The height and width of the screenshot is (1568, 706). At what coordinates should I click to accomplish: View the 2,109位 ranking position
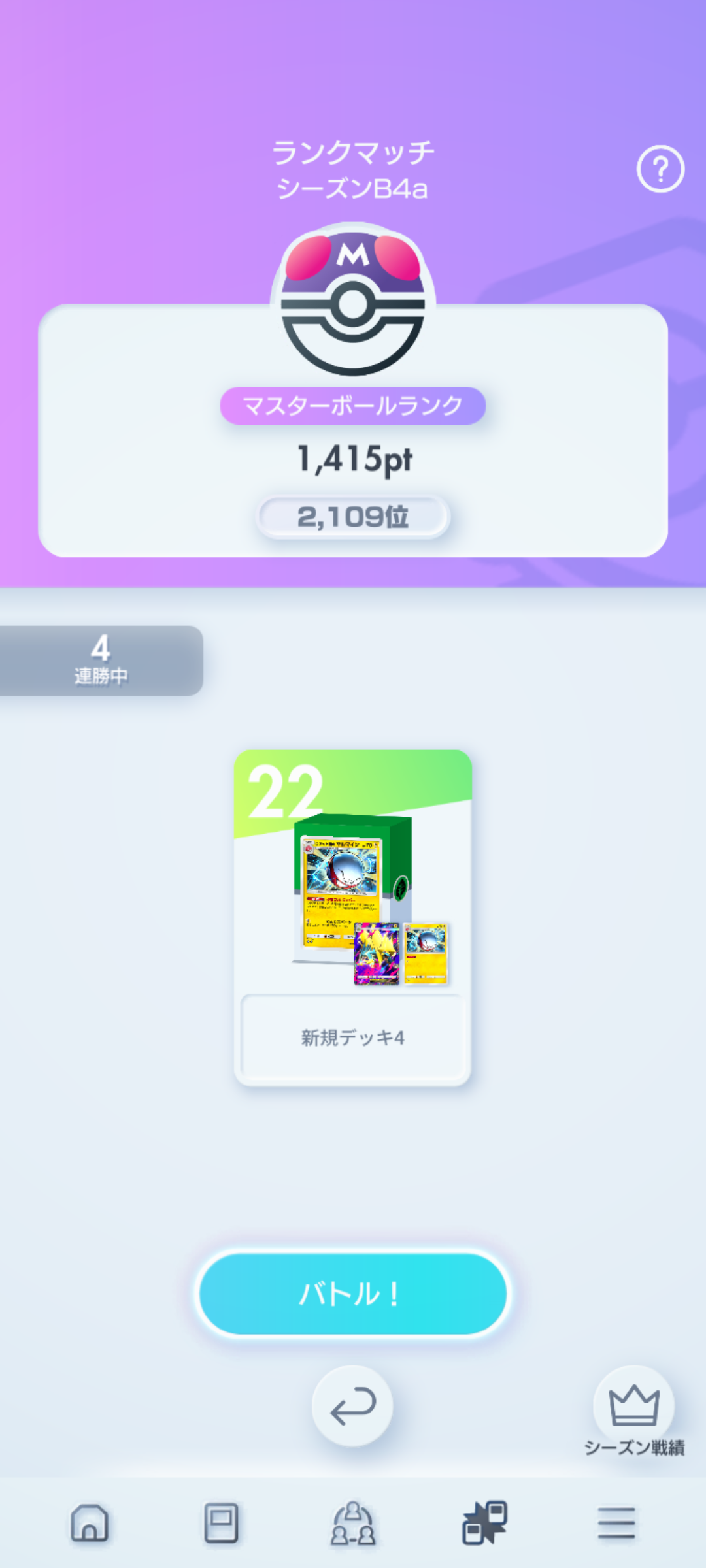(353, 517)
